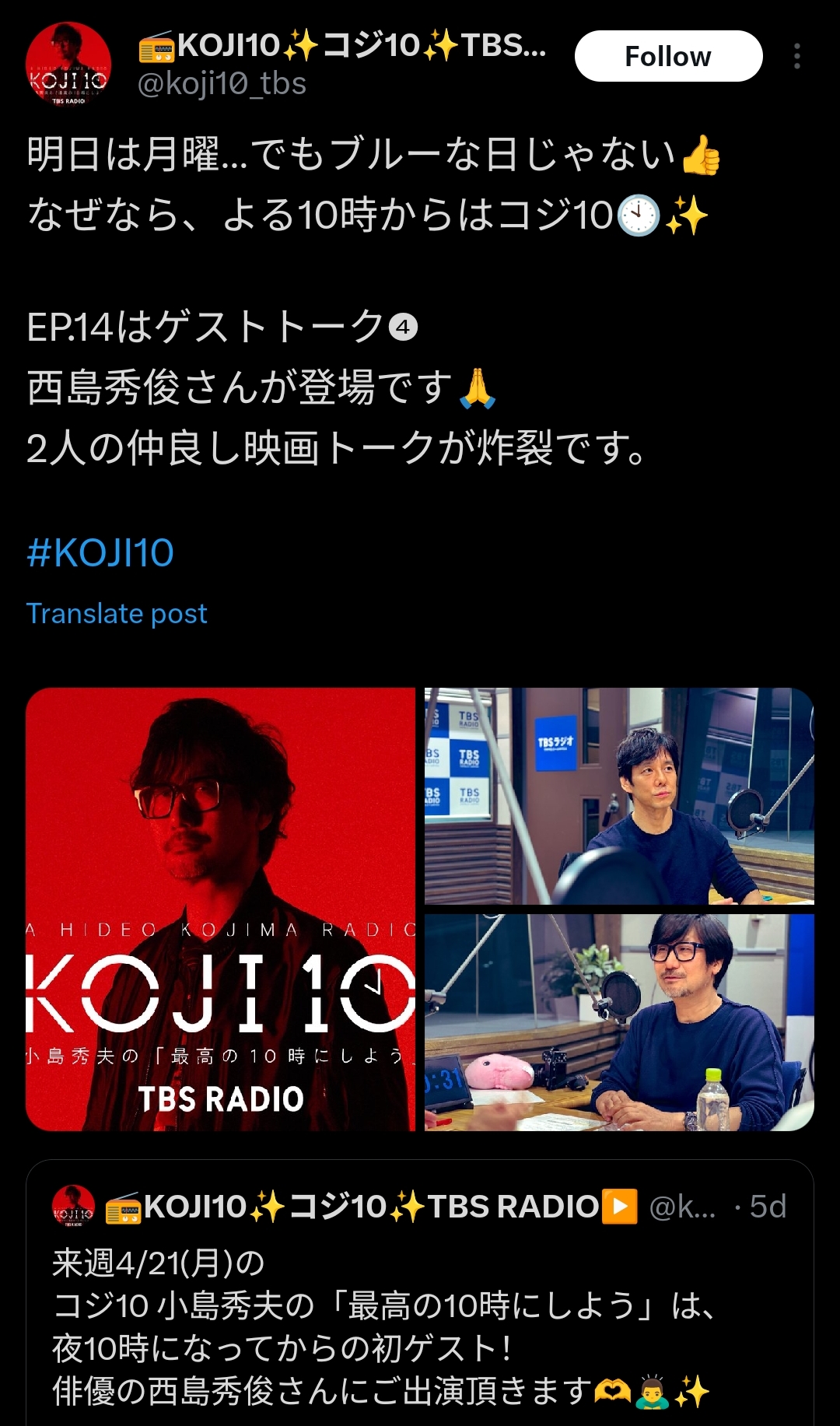Open the @koji10_tbs account name
The width and height of the screenshot is (840, 1426).
(222, 84)
